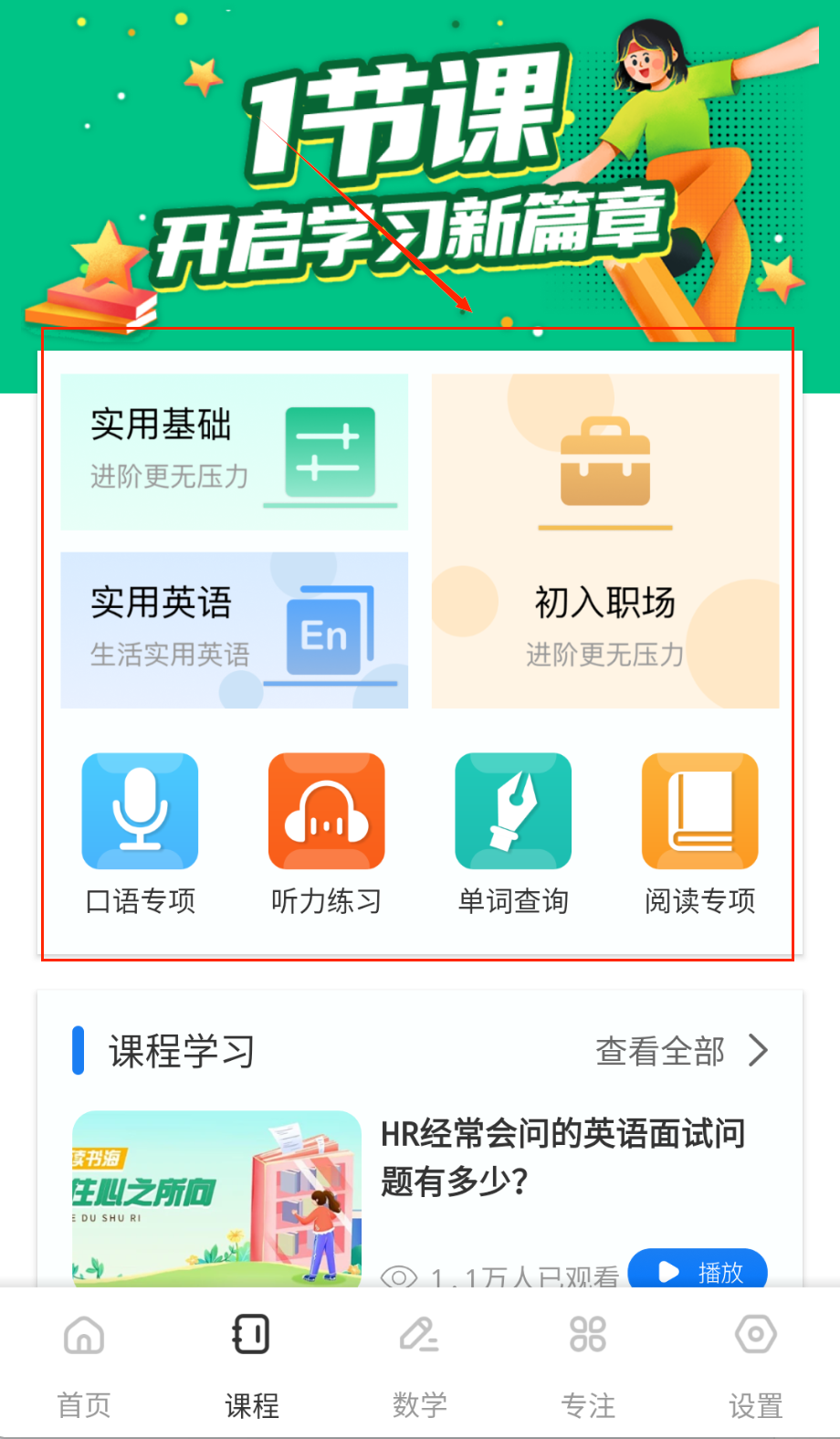840x1439 pixels.
Task: Open 阅读专项 reading practice
Action: [x=699, y=833]
